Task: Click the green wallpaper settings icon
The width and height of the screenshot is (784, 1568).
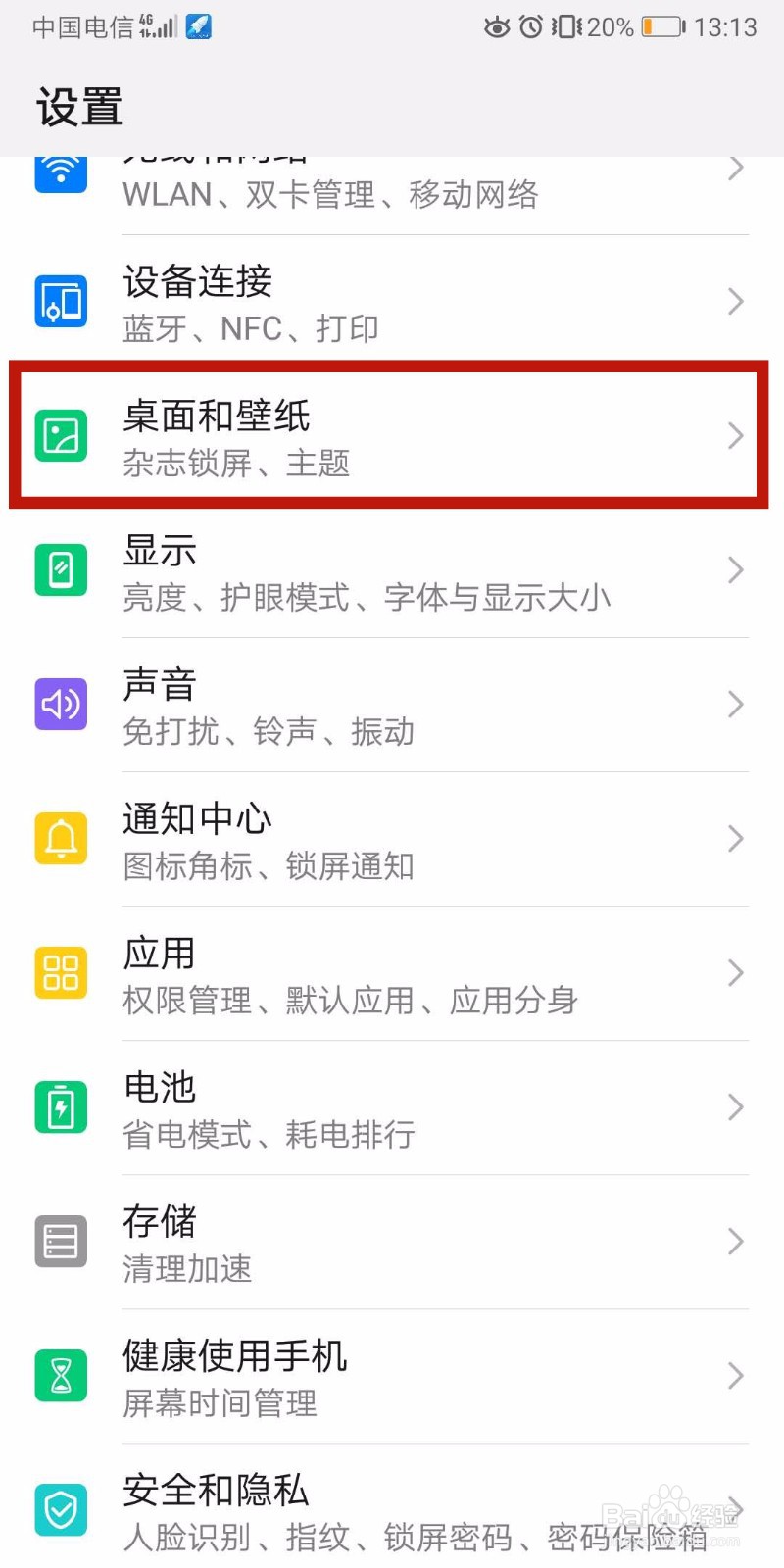Action: [x=61, y=435]
